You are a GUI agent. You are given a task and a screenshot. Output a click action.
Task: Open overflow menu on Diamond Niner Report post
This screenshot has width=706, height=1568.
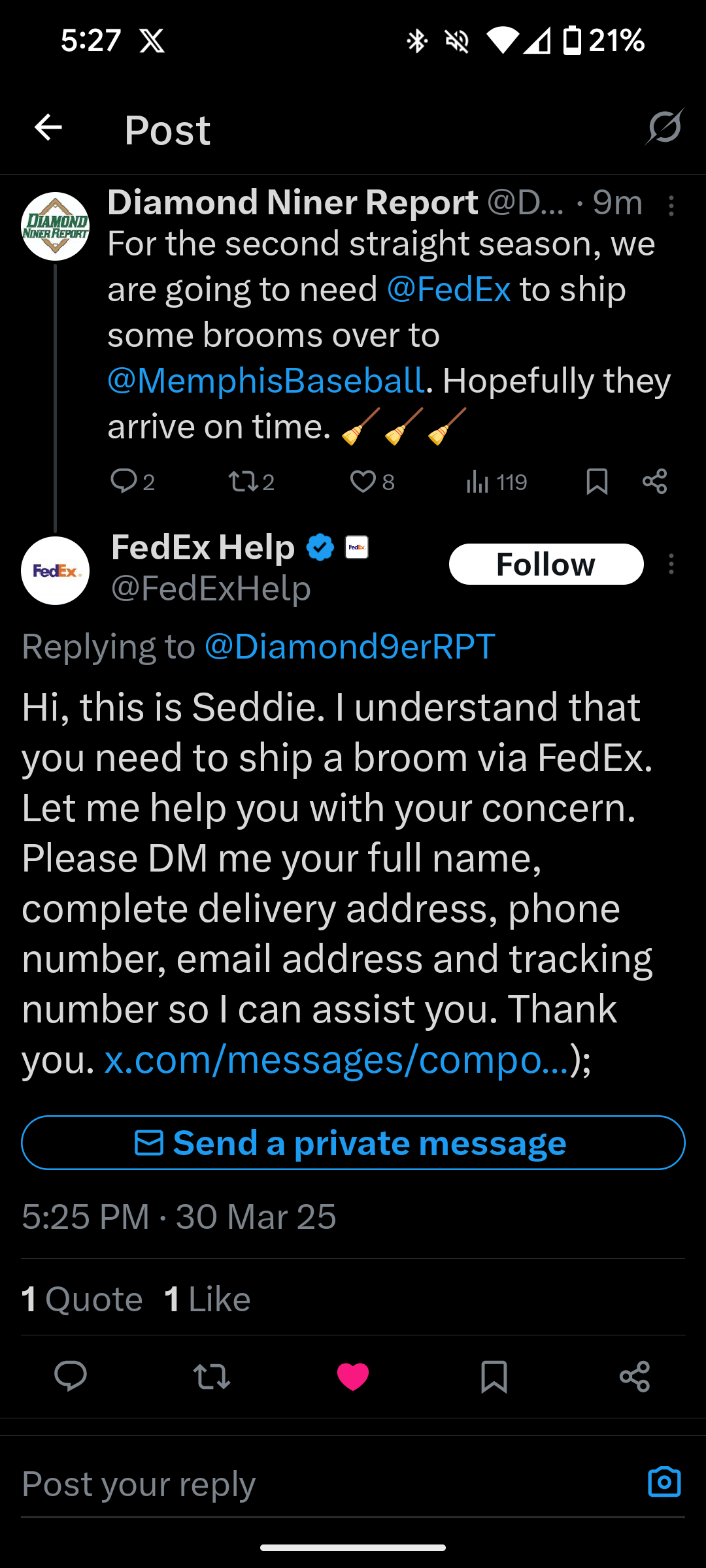click(x=671, y=206)
